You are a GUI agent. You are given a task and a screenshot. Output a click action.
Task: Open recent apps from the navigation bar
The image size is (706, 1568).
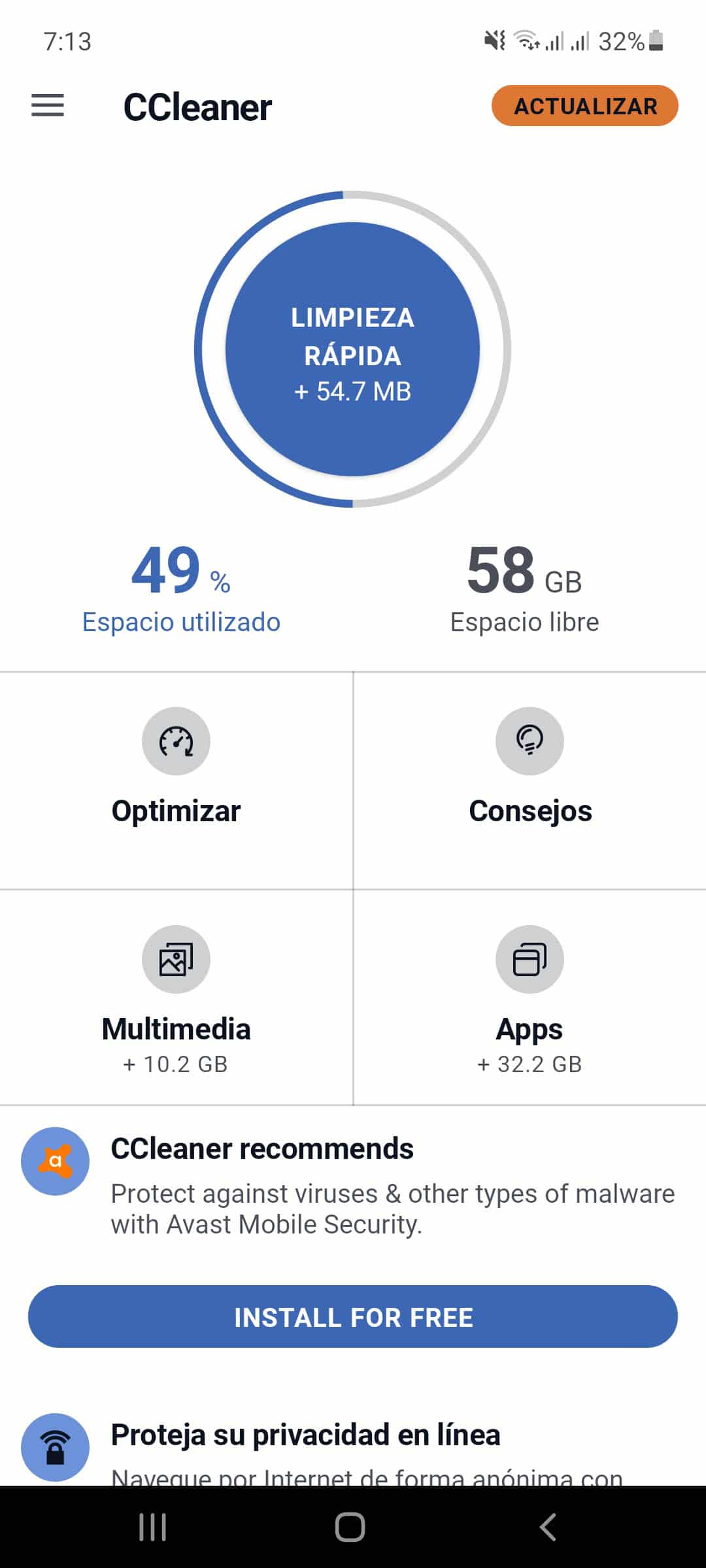coord(152,1527)
